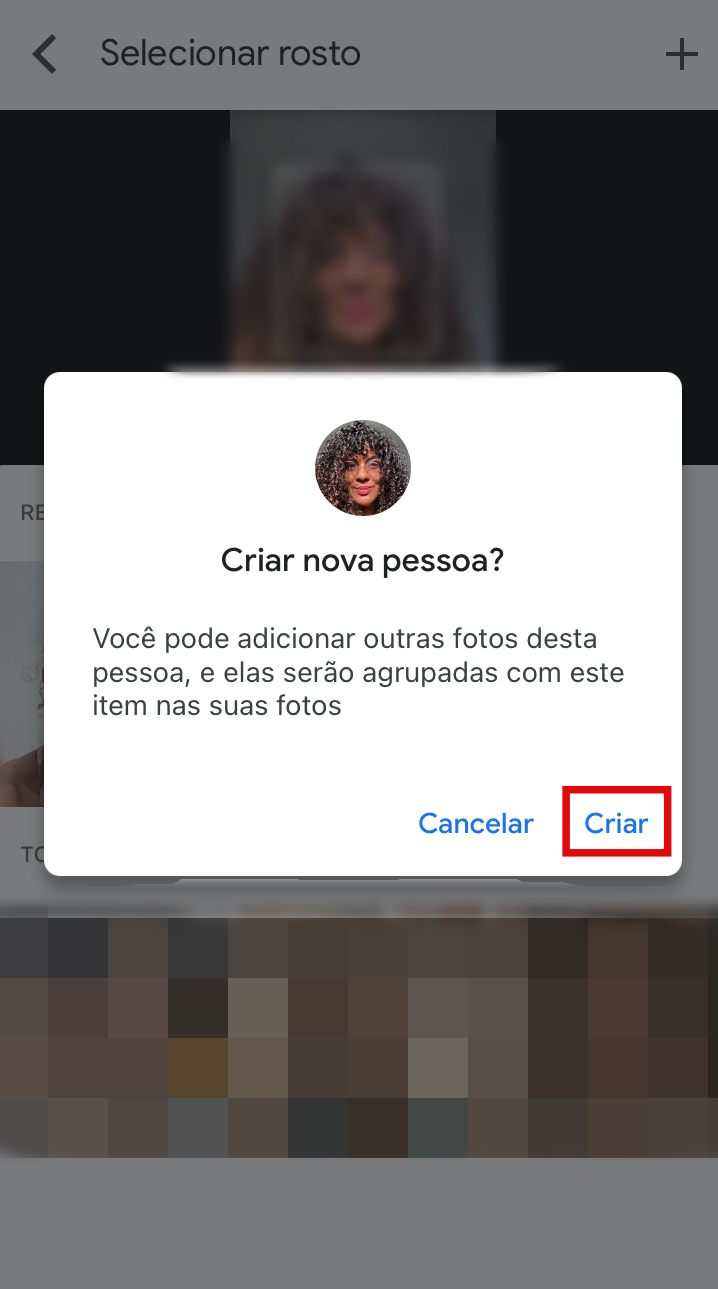Screen dimensions: 718x1289
Task: Tap the plus icon in the top bar
Action: [681, 54]
